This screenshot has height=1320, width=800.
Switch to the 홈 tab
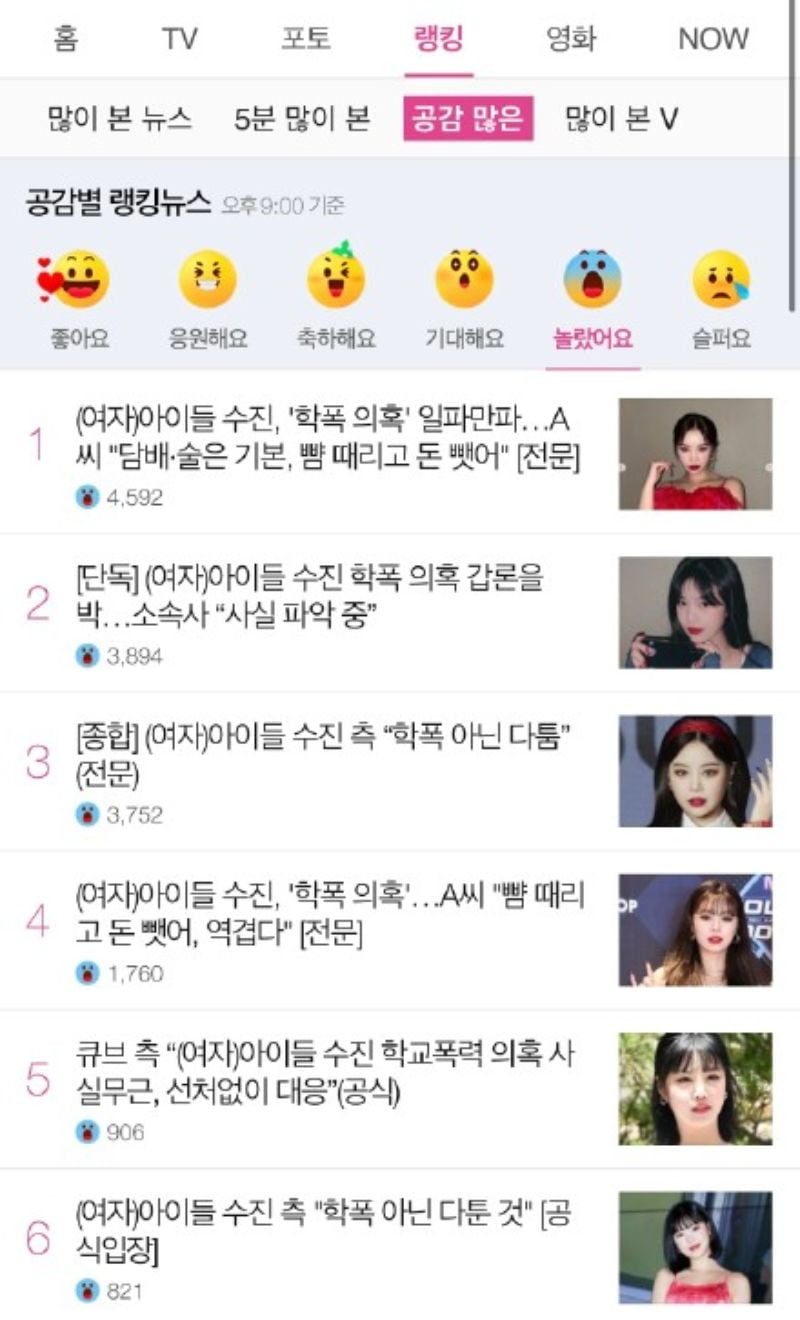pos(65,39)
